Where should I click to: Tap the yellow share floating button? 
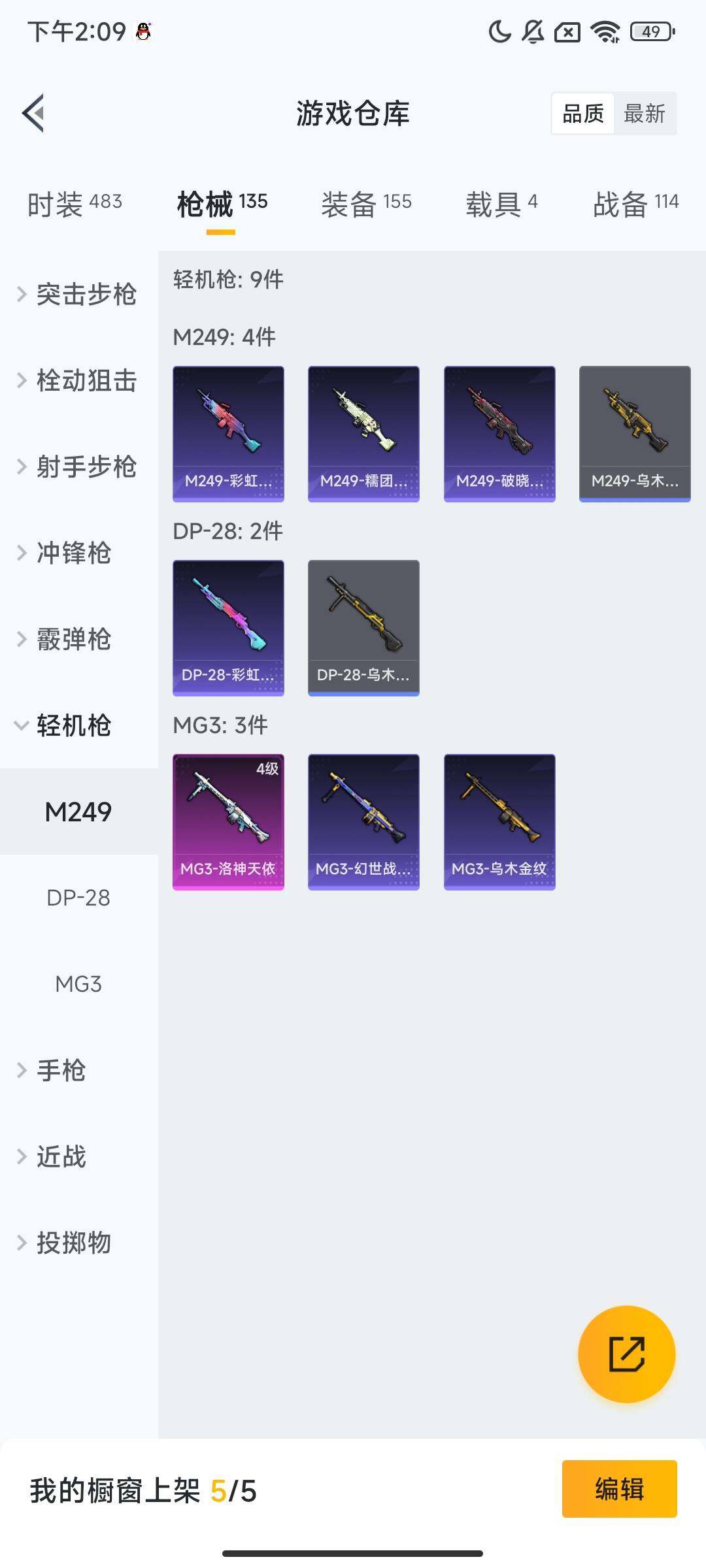pos(626,1354)
